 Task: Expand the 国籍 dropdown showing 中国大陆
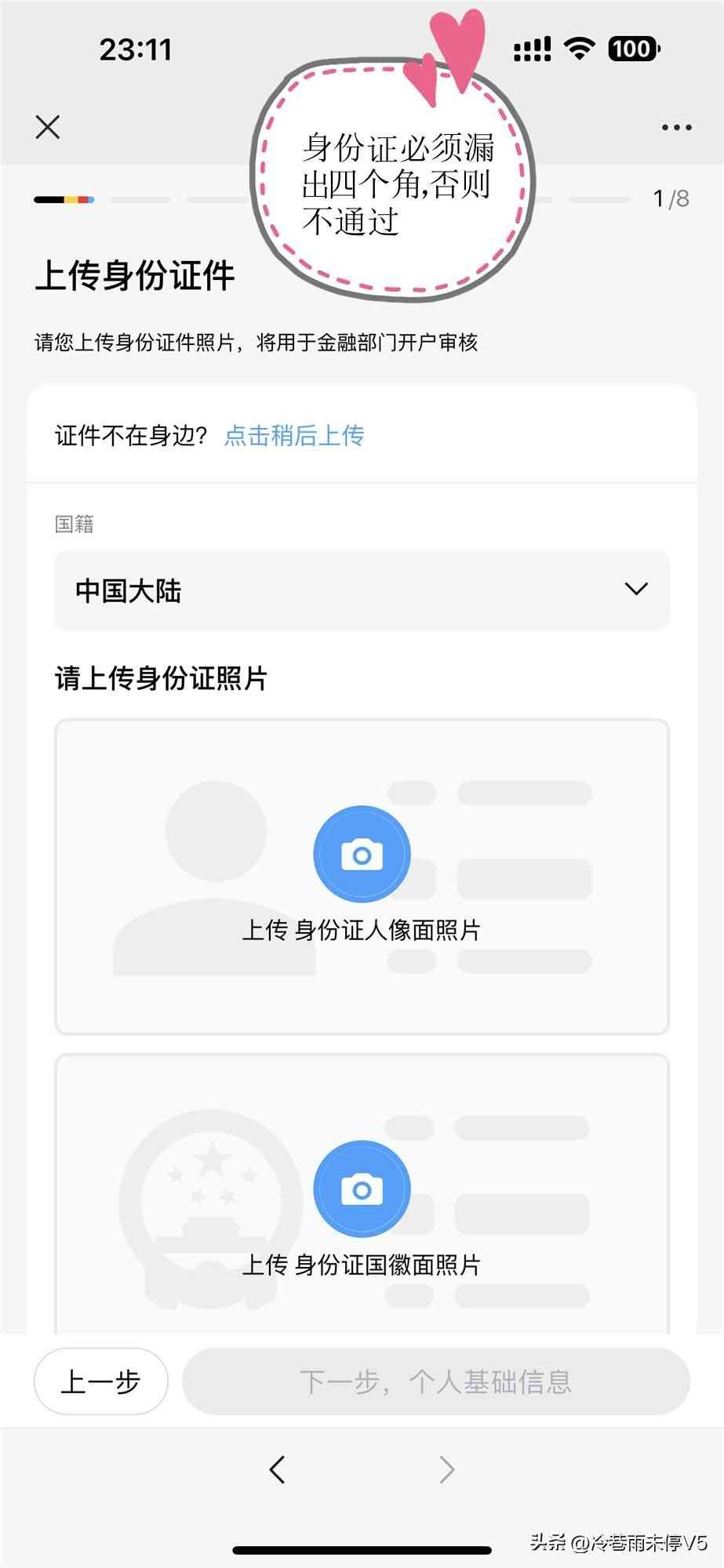coord(362,590)
